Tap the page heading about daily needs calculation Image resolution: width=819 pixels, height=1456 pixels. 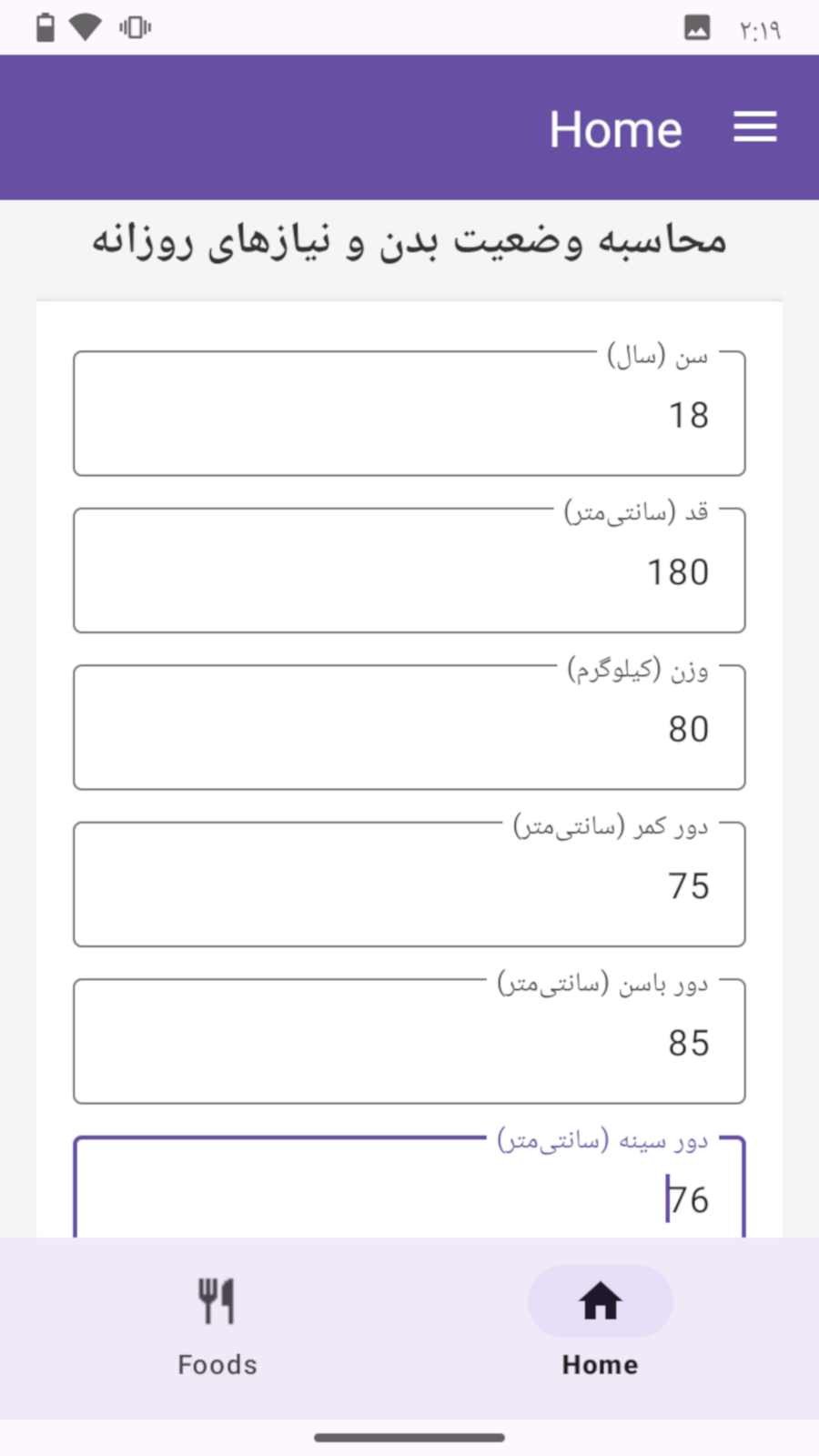(409, 241)
